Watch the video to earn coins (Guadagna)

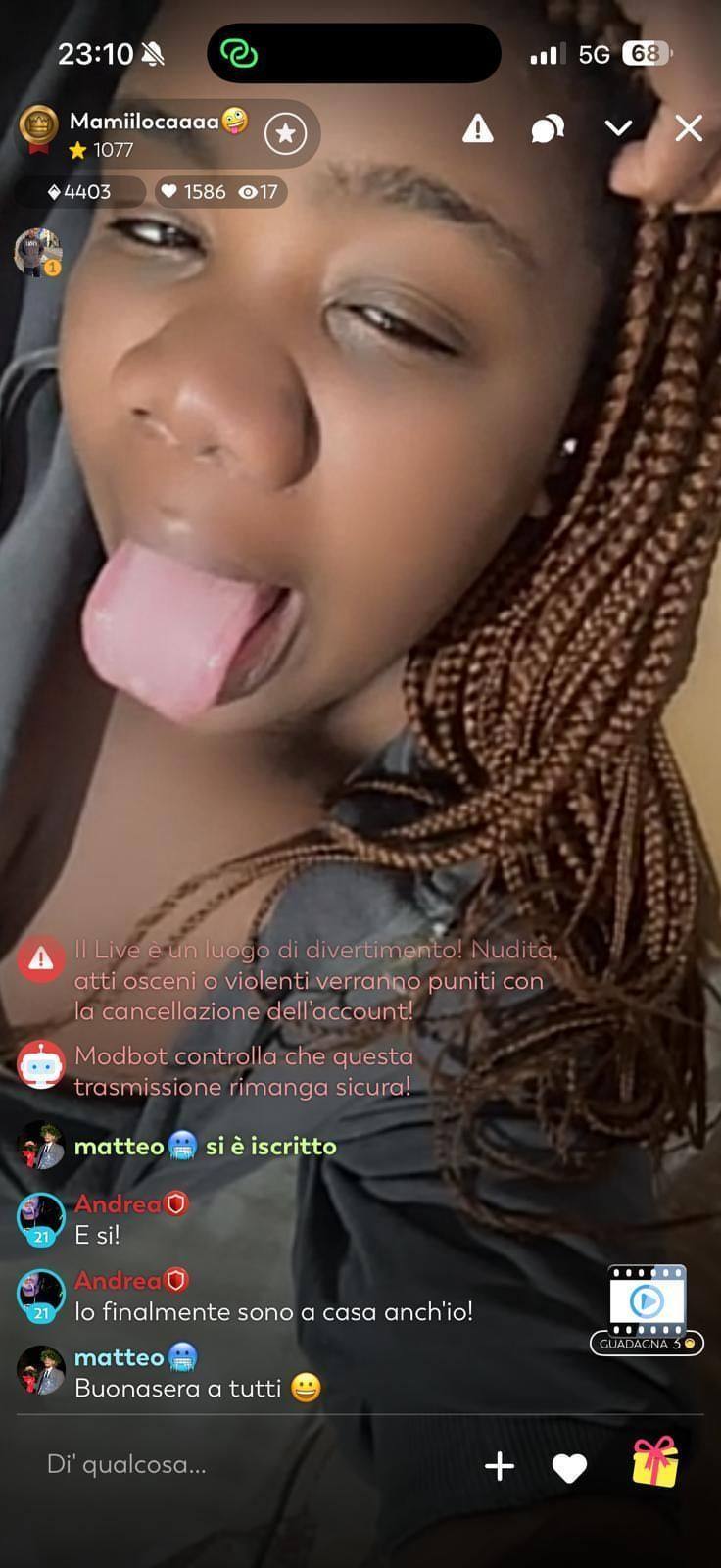[x=647, y=1309]
